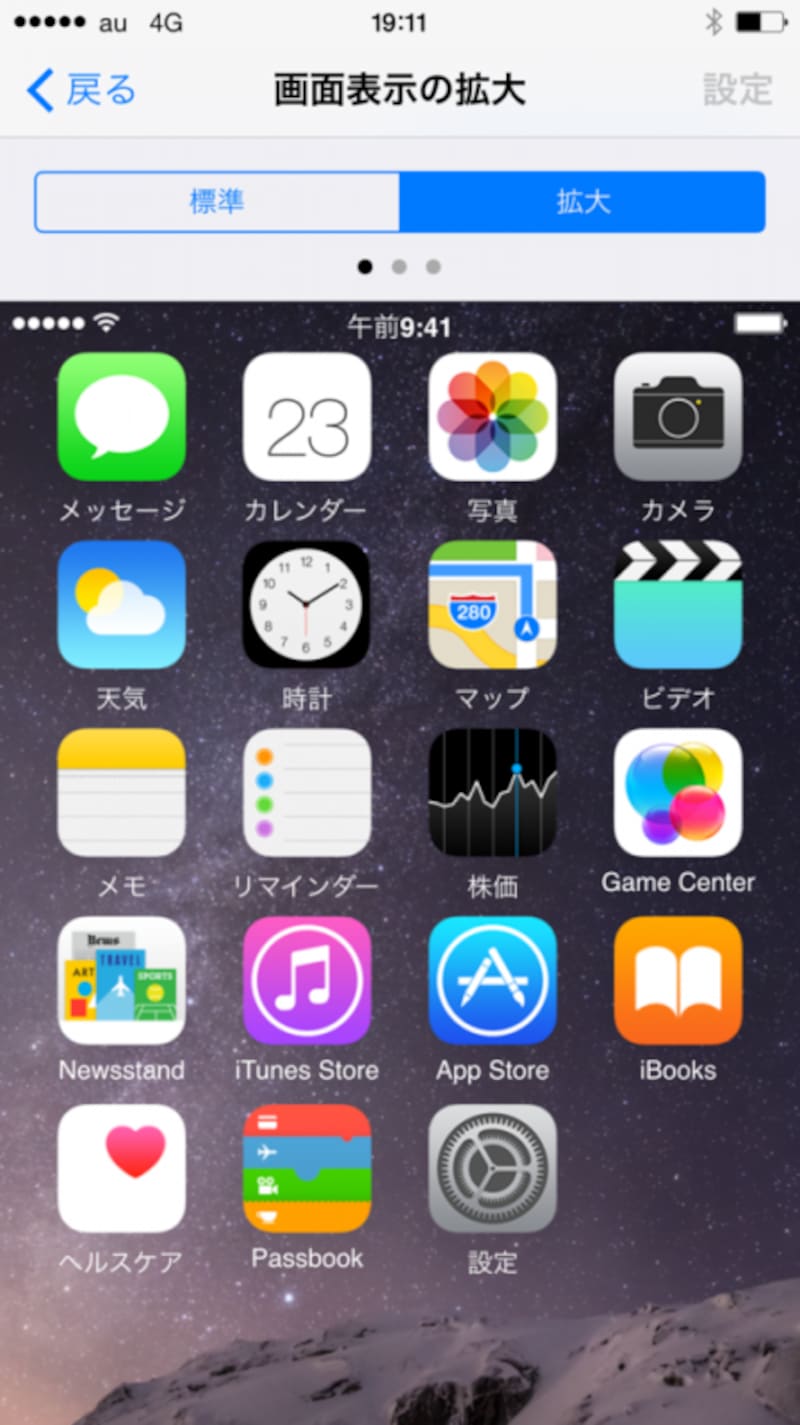Select the 拡大 display mode

(583, 200)
